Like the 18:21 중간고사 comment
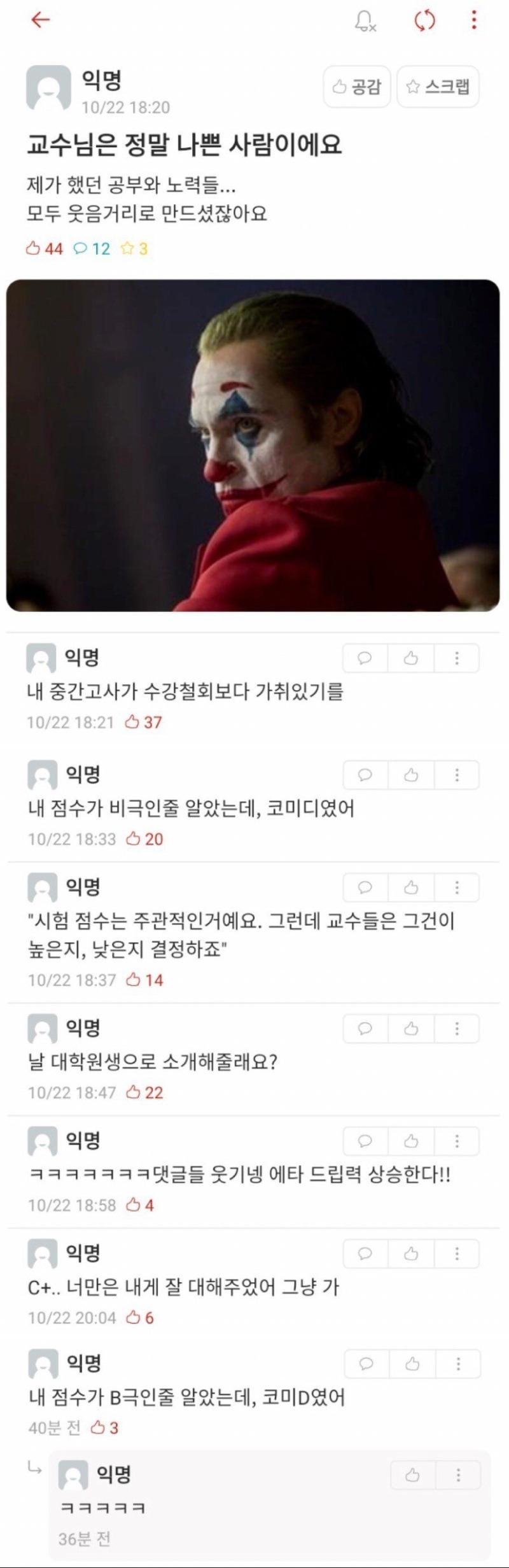The height and width of the screenshot is (1568, 509). point(411,658)
